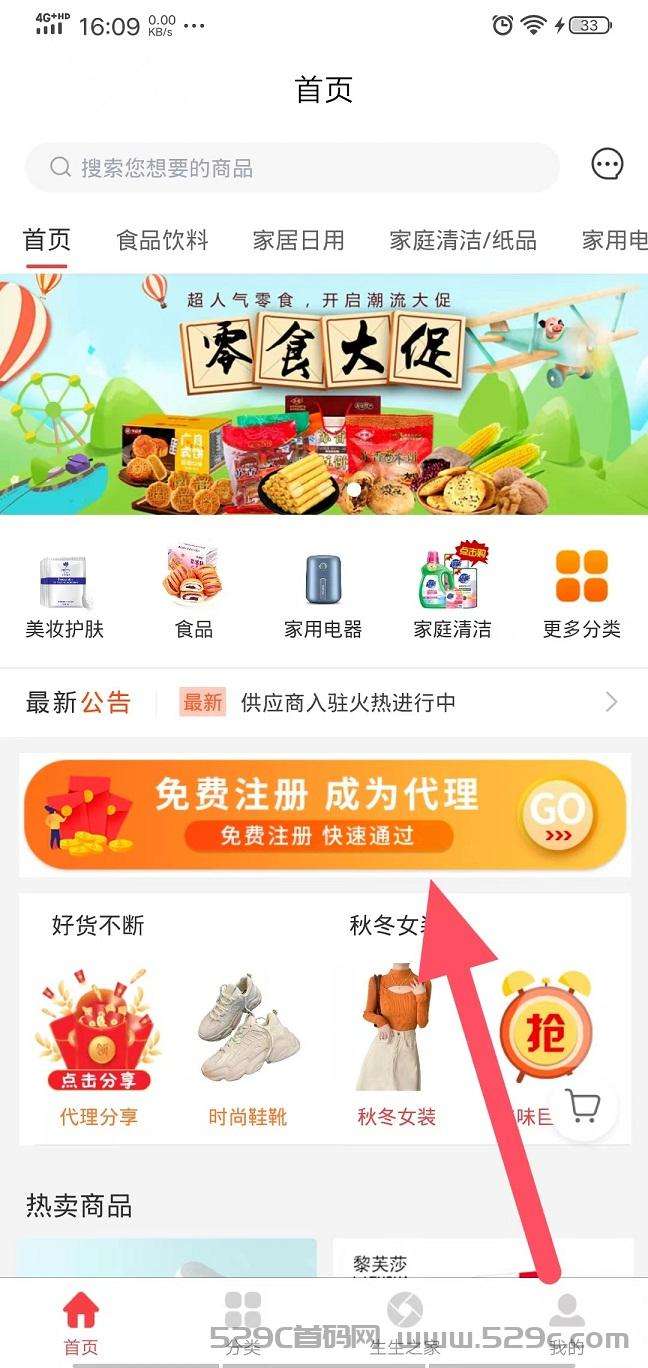Browse the 家用电器 category
648x1368 pixels.
click(323, 595)
